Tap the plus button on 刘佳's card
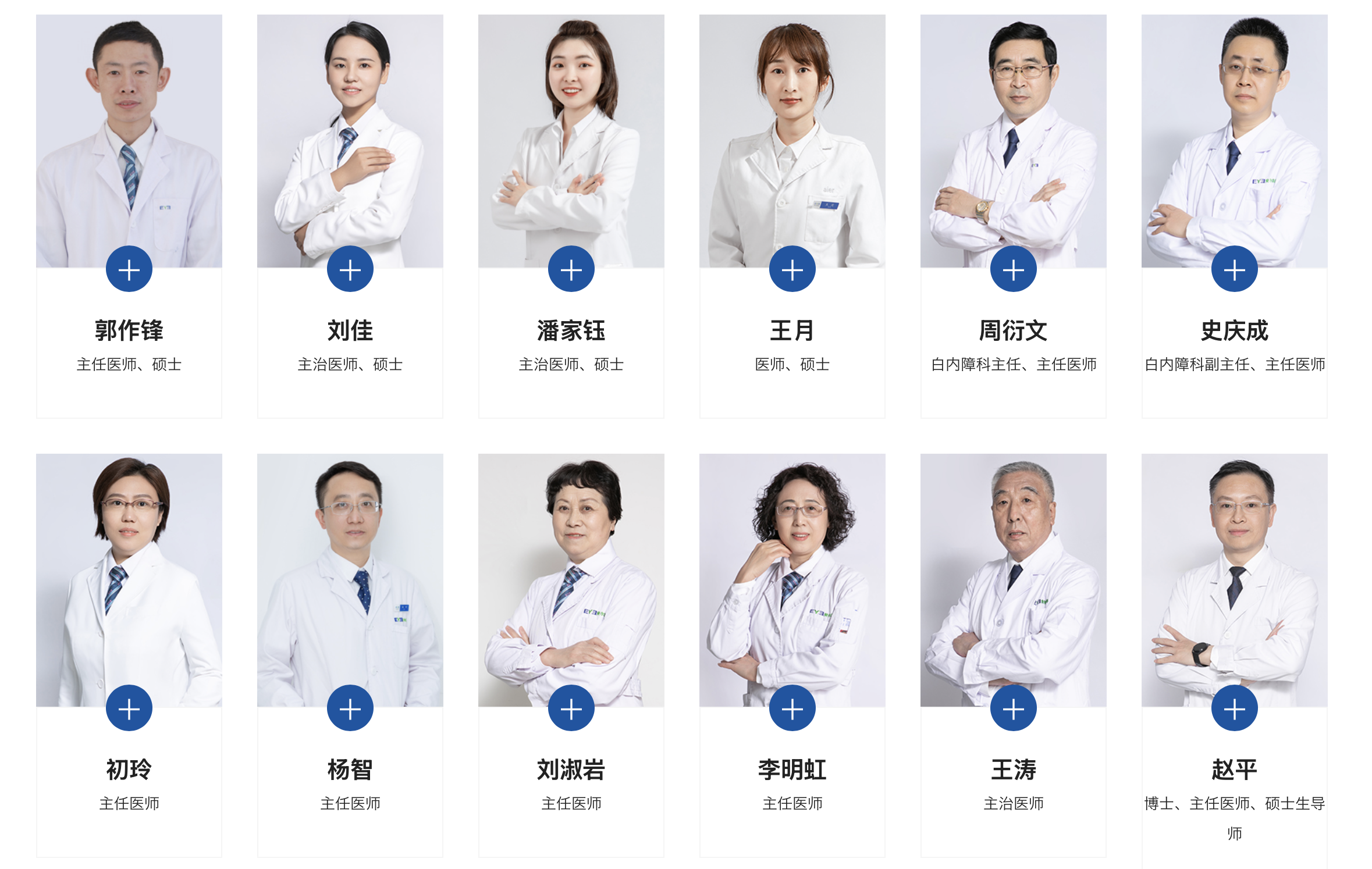The height and width of the screenshot is (869, 1372). (350, 269)
